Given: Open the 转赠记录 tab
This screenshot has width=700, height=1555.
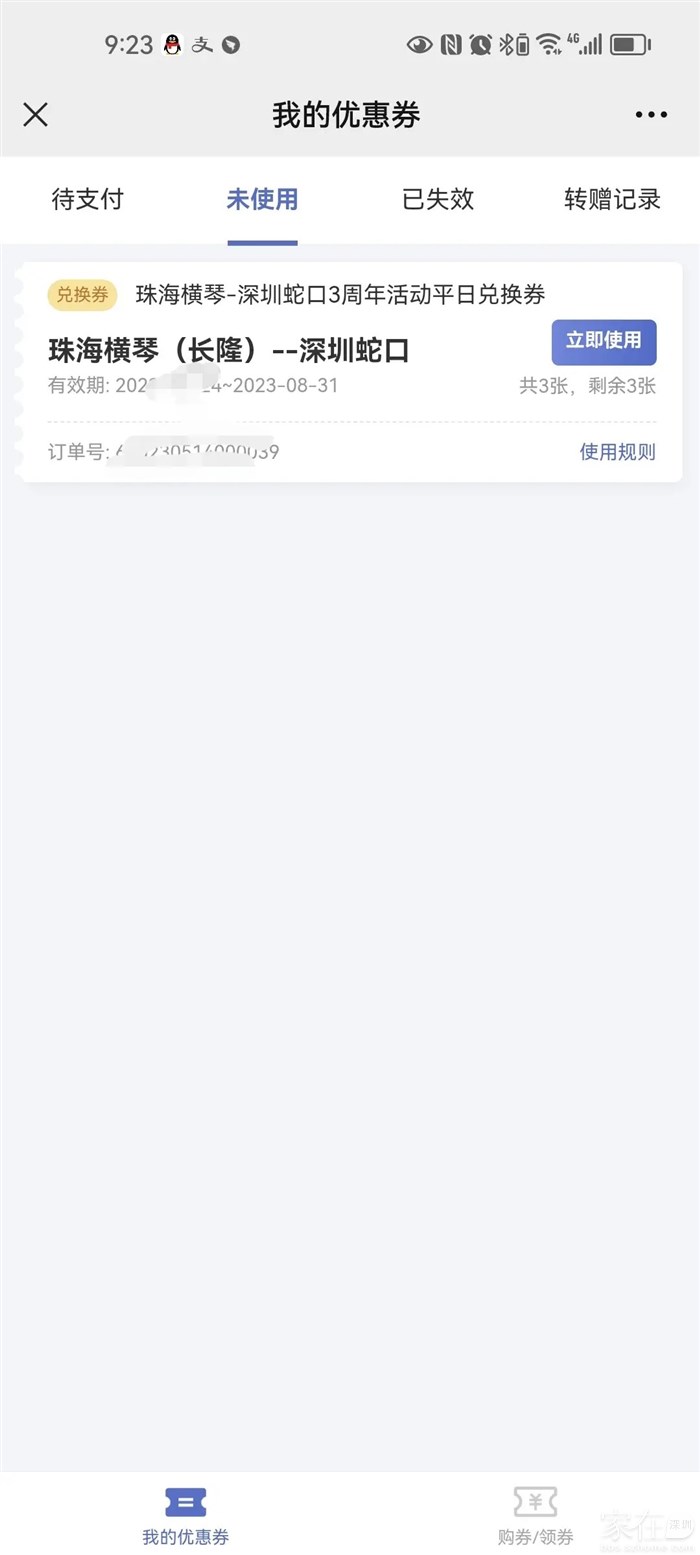Looking at the screenshot, I should point(612,199).
